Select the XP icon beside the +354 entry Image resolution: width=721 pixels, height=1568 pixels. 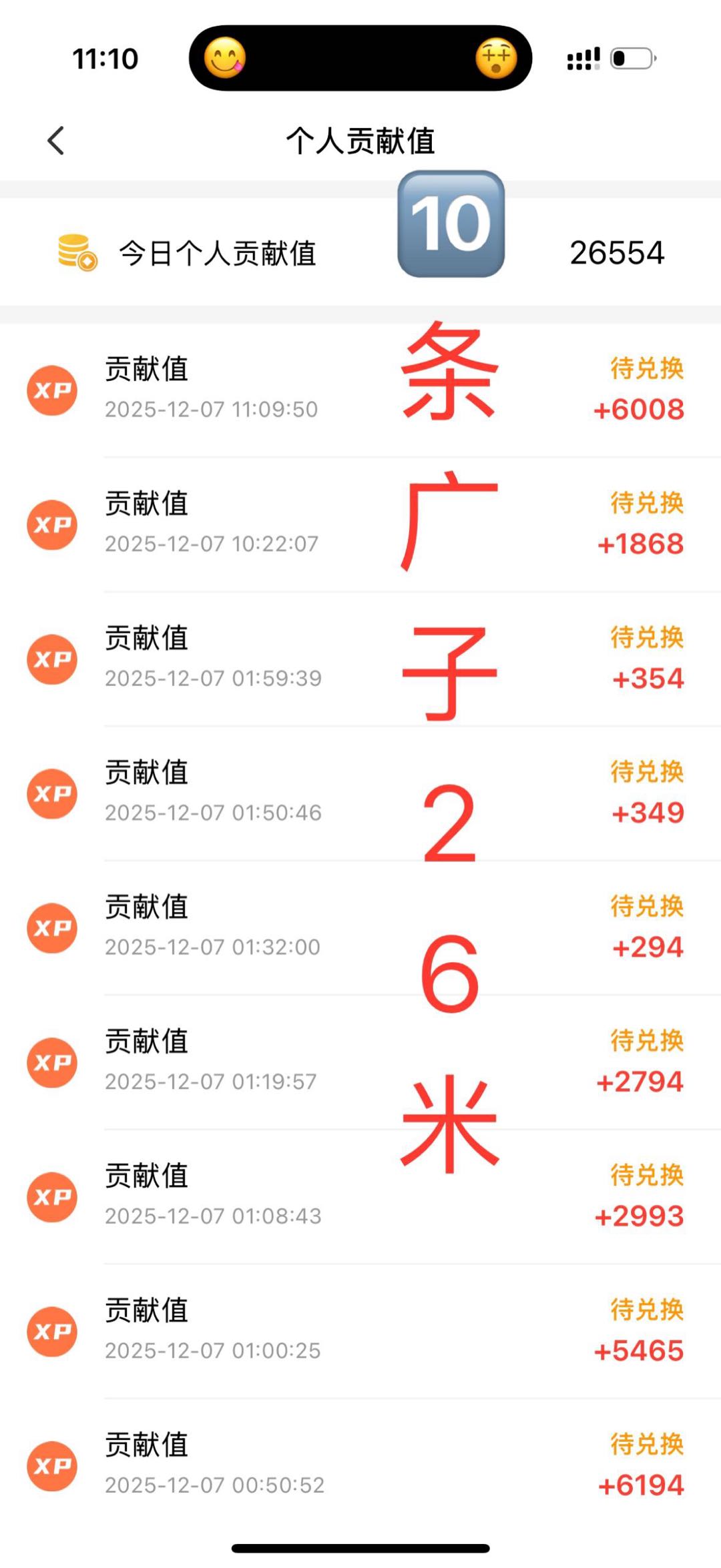[53, 659]
